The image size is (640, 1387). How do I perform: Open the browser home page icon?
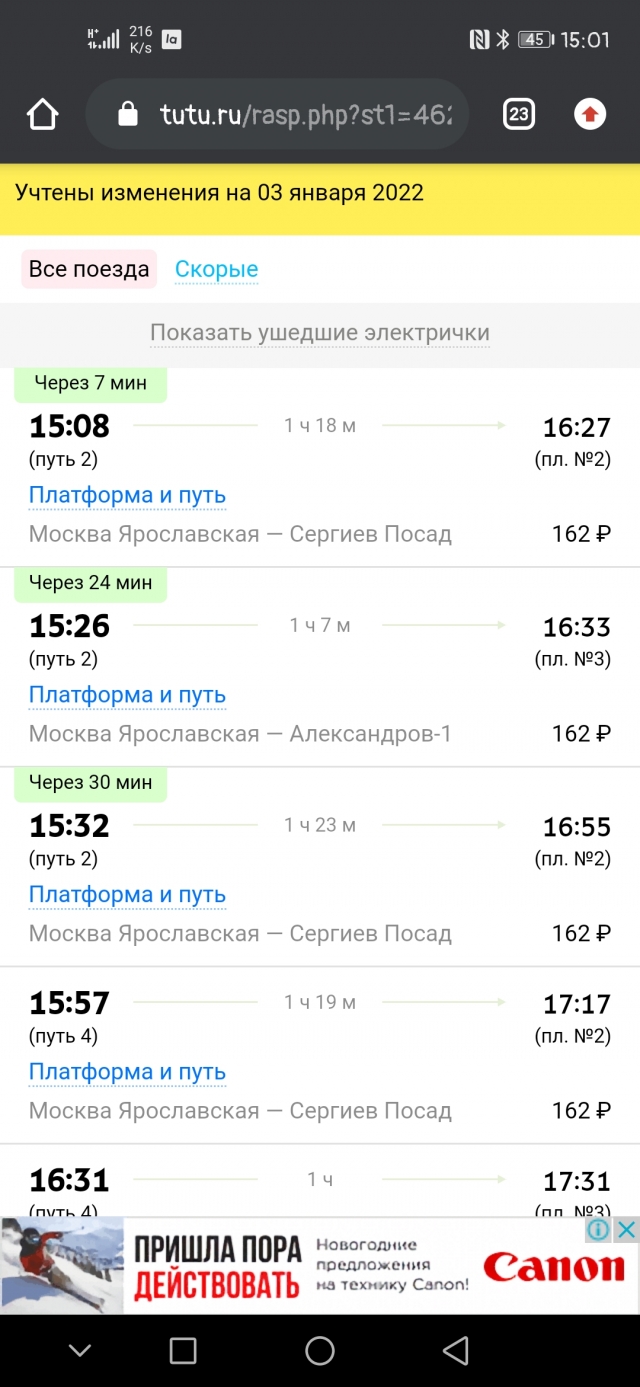tap(43, 115)
